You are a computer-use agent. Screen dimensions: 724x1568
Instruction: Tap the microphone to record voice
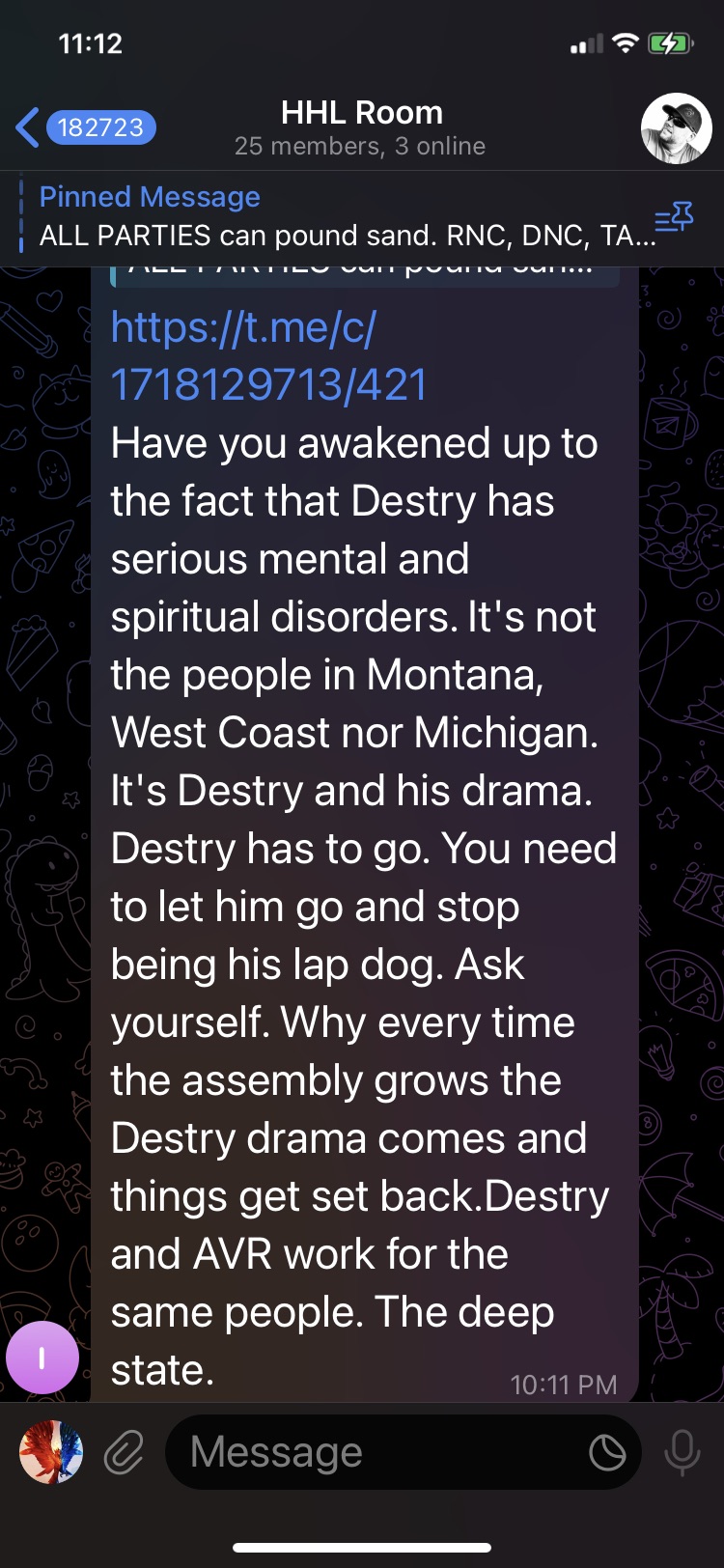tap(682, 1451)
